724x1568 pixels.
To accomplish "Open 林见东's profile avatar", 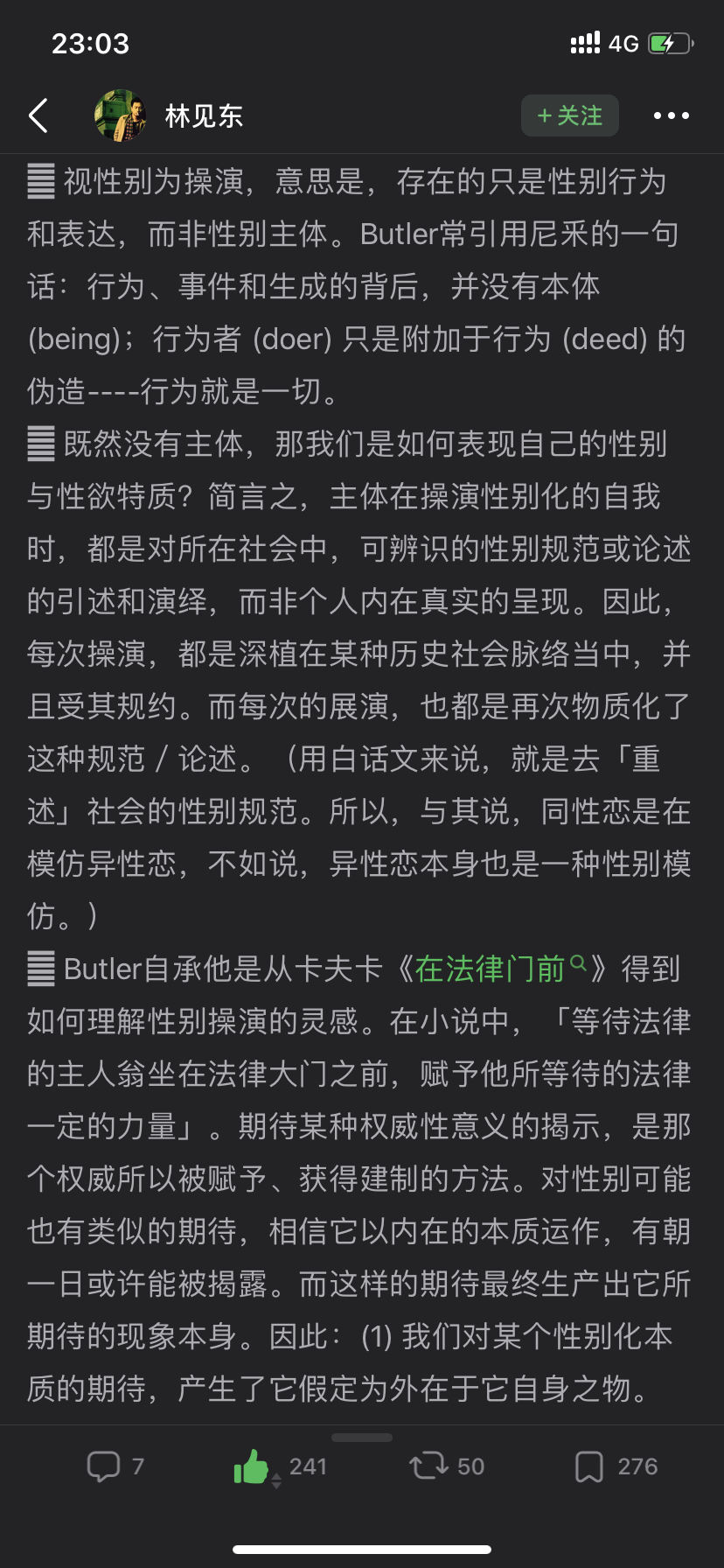I will 120,115.
